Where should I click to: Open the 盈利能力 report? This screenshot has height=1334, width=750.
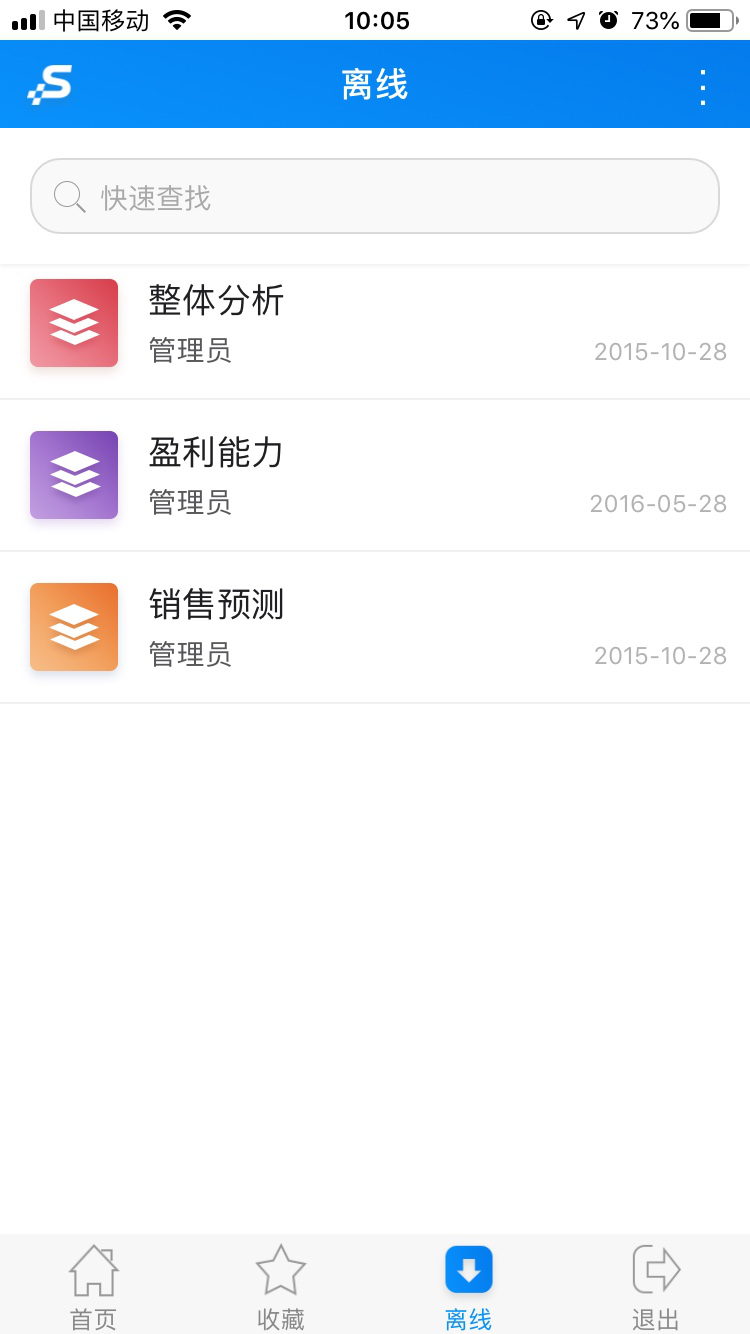[x=375, y=475]
